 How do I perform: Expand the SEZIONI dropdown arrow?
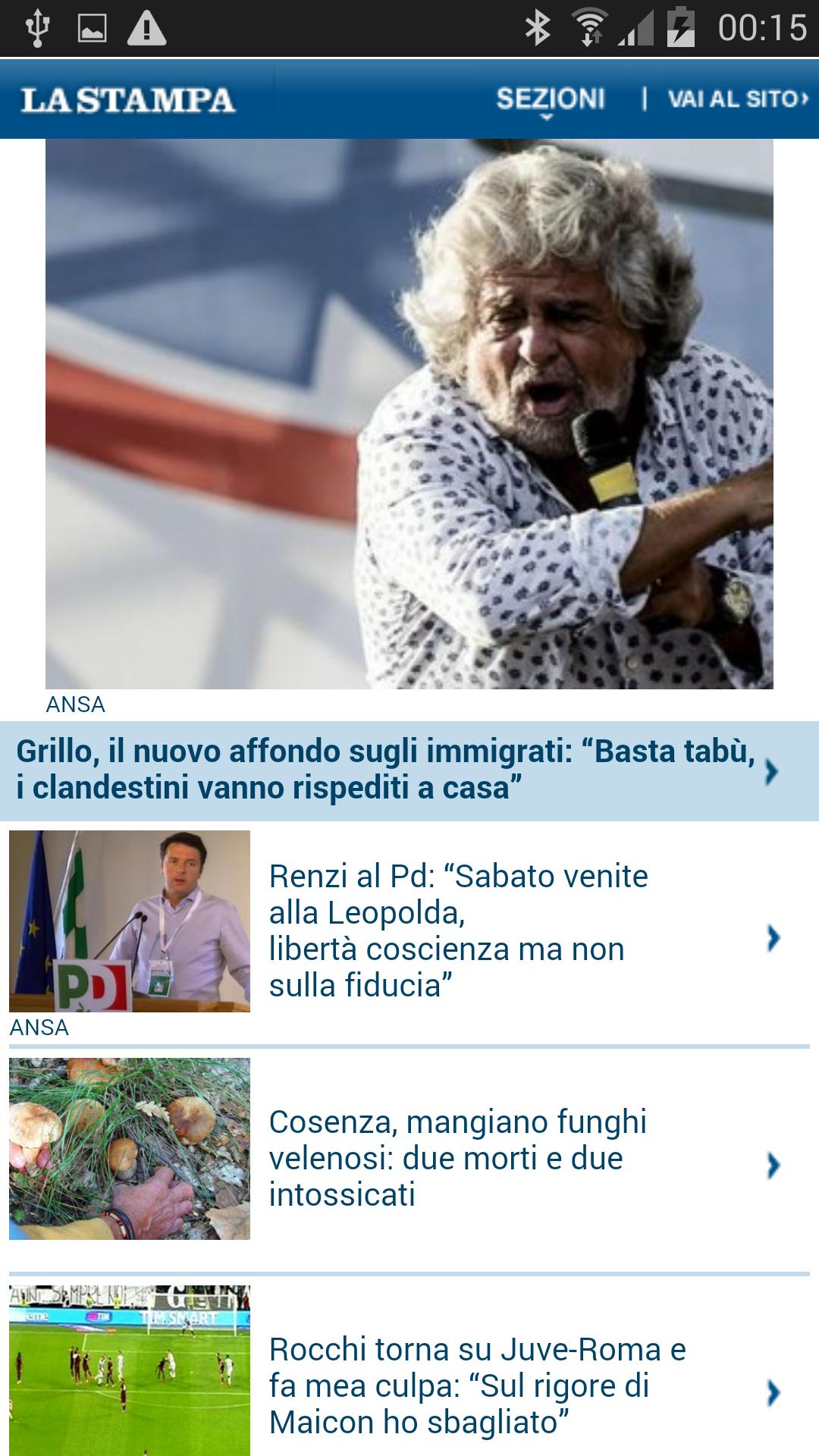[548, 118]
